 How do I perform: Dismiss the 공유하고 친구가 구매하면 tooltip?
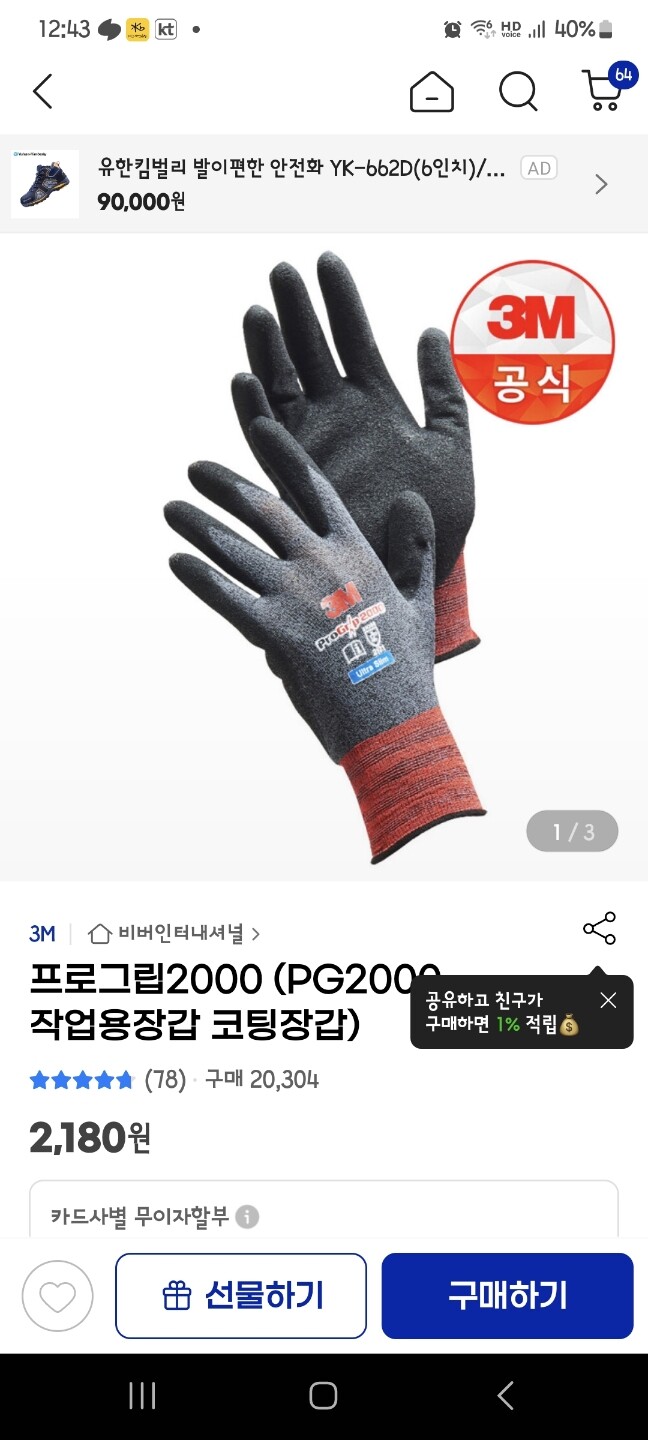[x=608, y=1000]
